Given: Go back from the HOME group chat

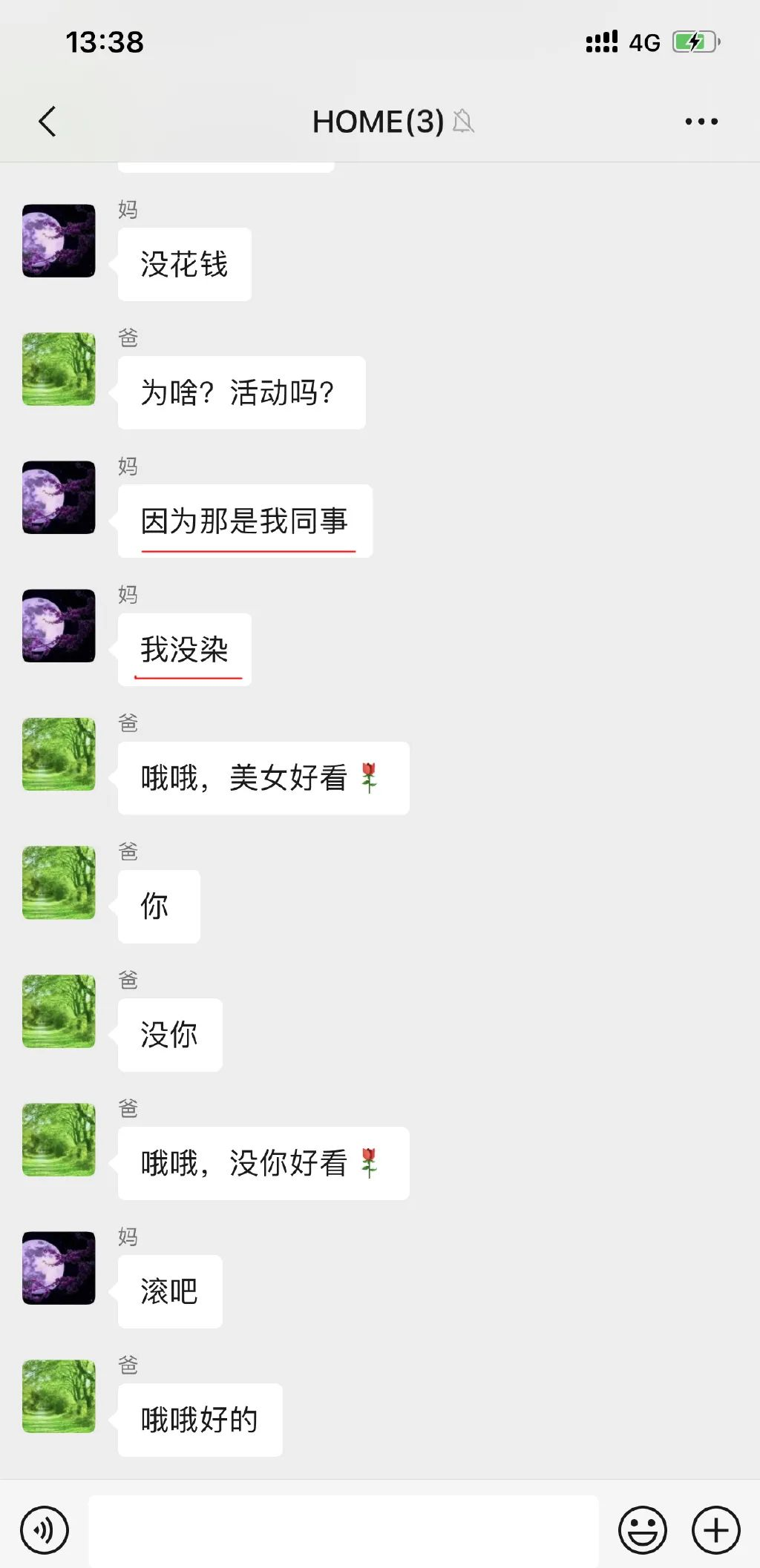Looking at the screenshot, I should (47, 122).
